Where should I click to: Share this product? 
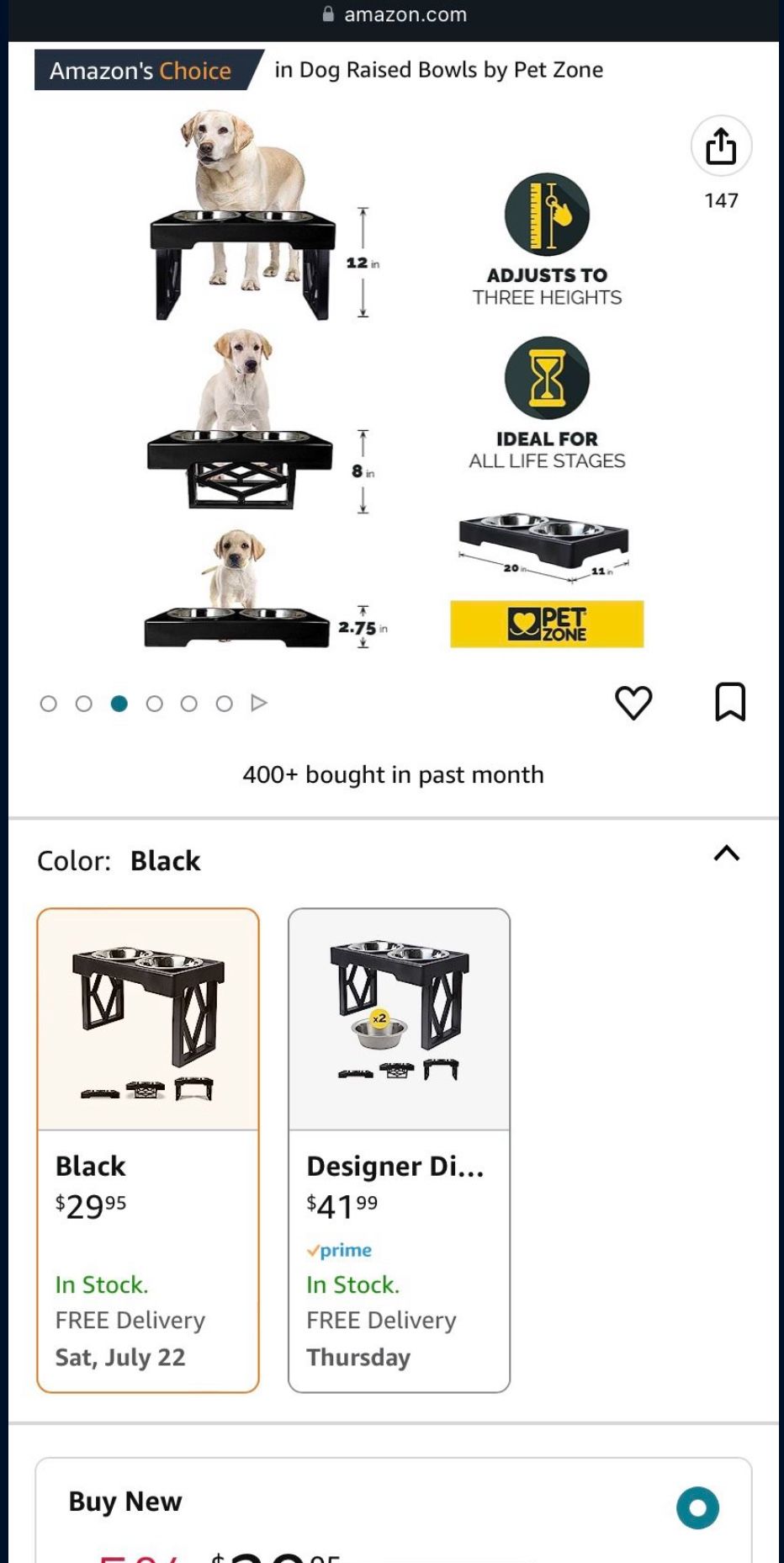point(721,146)
